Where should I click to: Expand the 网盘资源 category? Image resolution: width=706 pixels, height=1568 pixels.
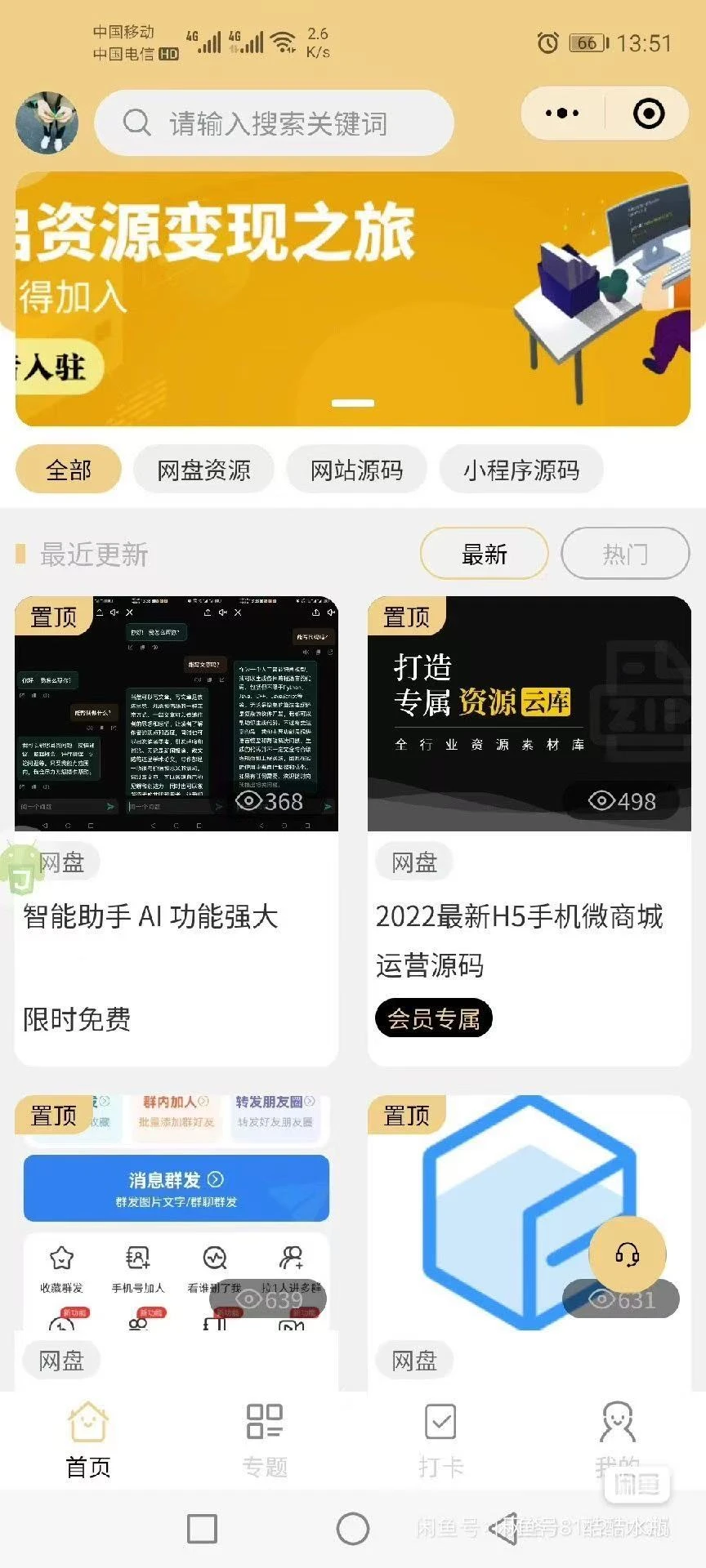203,470
